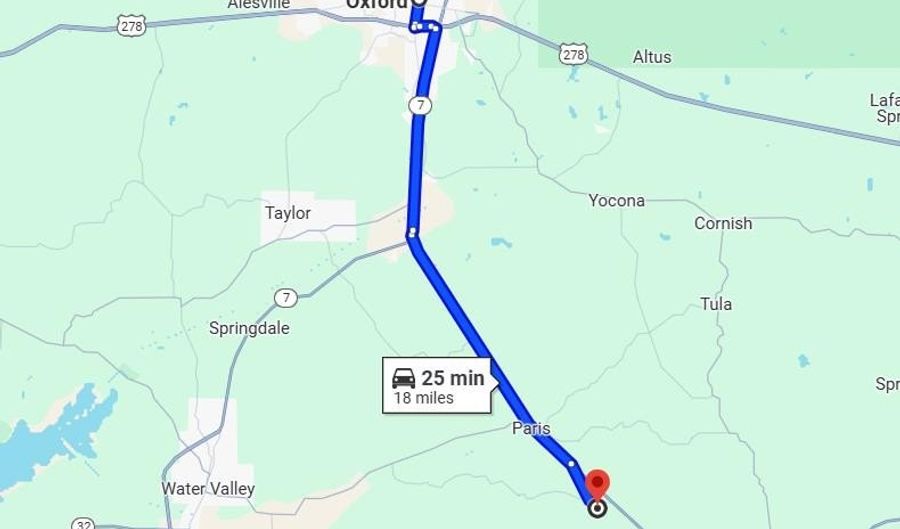
Task: Tap the 25 min route callout
Action: (437, 386)
